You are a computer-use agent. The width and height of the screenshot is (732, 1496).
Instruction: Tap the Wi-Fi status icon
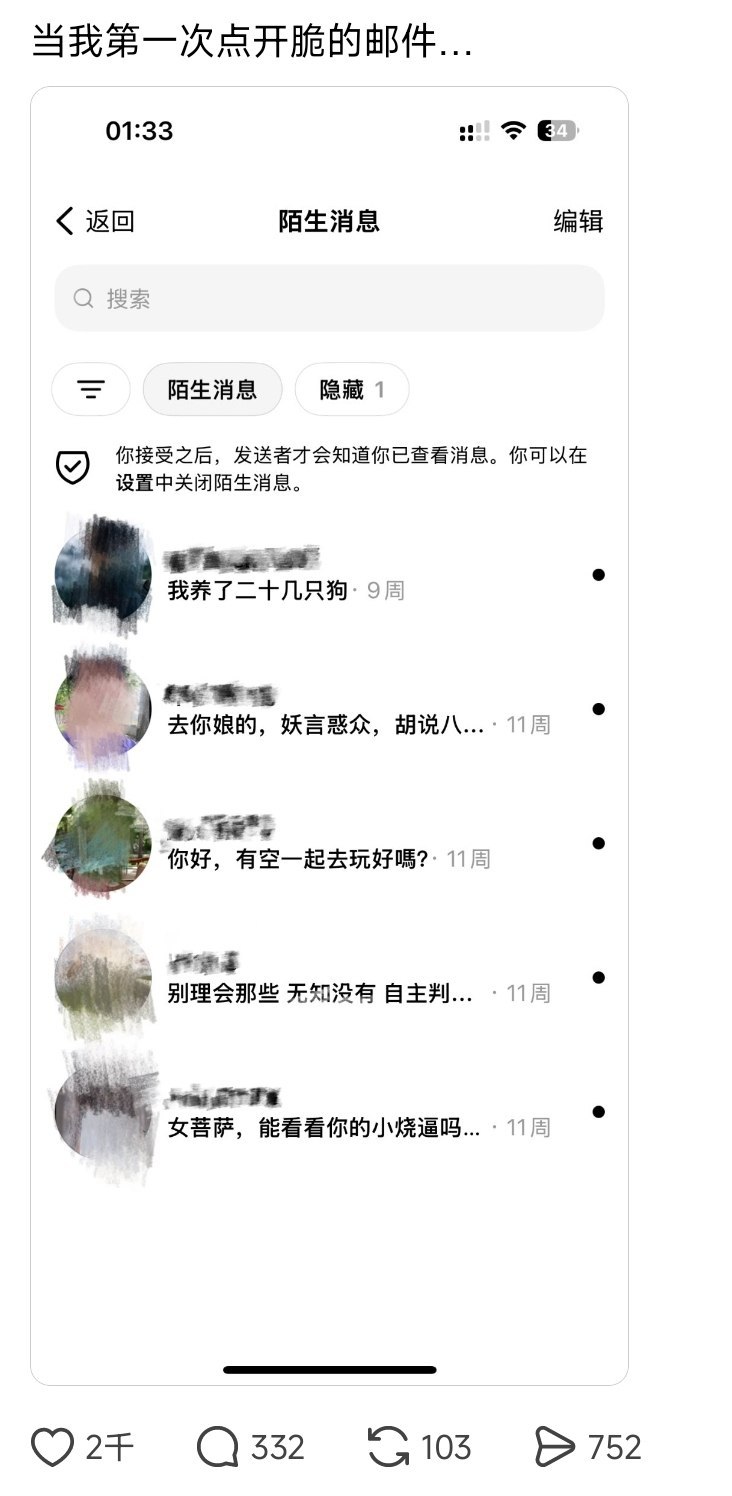pyautogui.click(x=513, y=131)
